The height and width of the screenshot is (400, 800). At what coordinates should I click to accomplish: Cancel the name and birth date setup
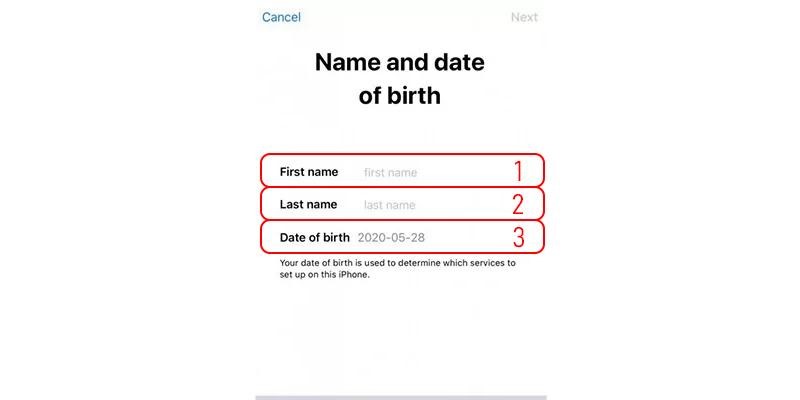click(x=281, y=17)
